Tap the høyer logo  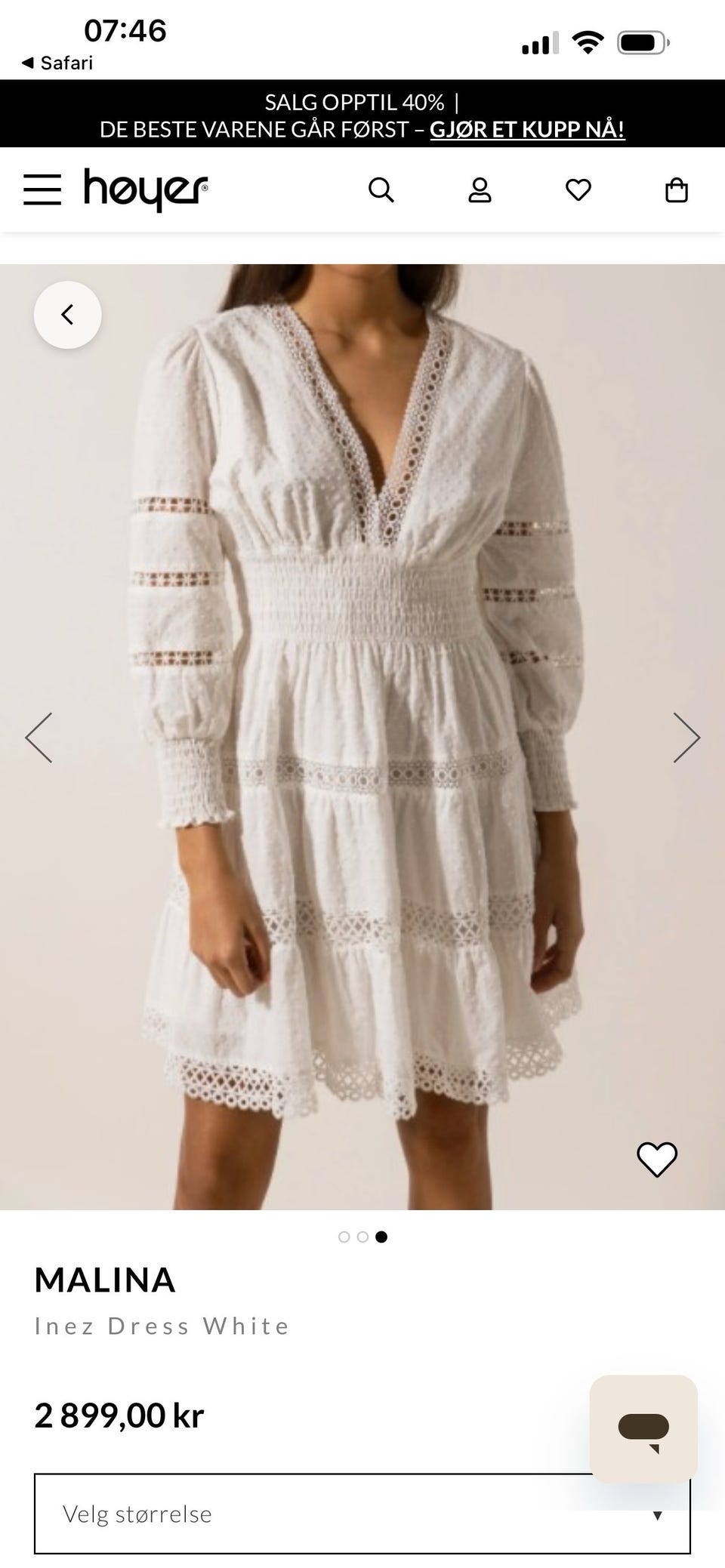[146, 189]
